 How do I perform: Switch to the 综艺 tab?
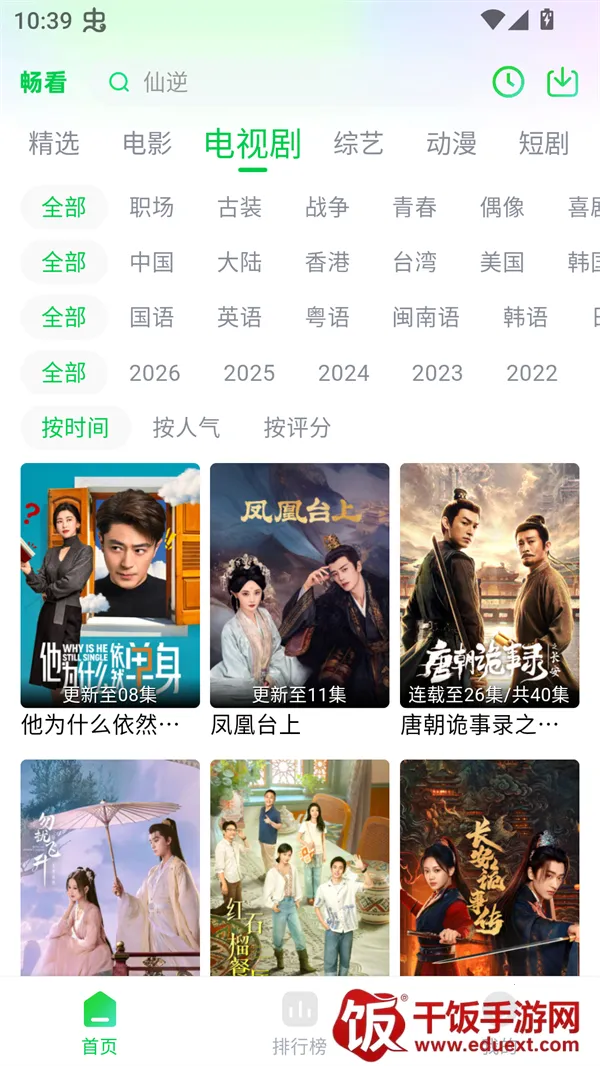point(358,144)
